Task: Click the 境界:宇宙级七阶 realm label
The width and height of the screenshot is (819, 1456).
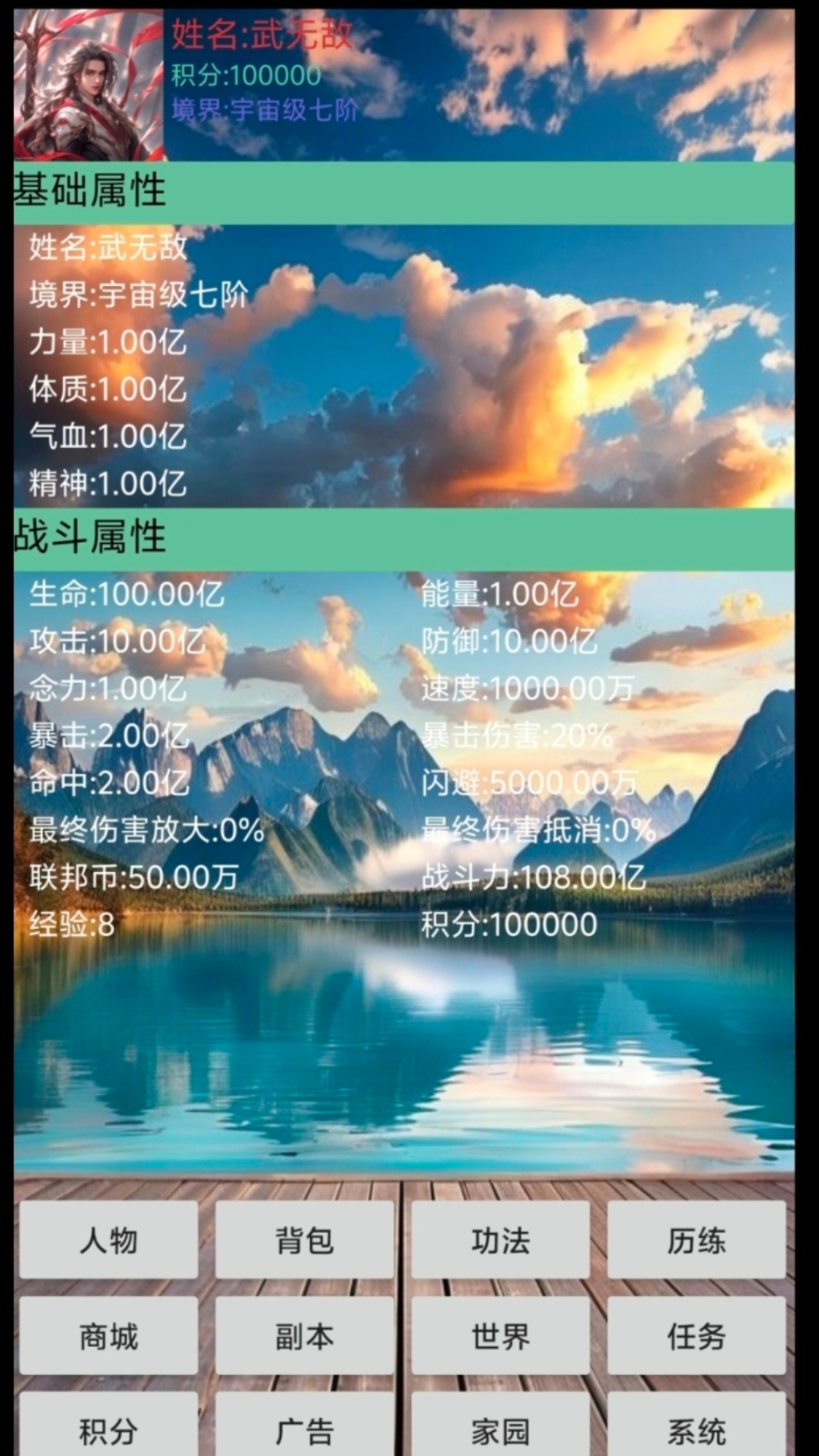Action: [x=264, y=110]
